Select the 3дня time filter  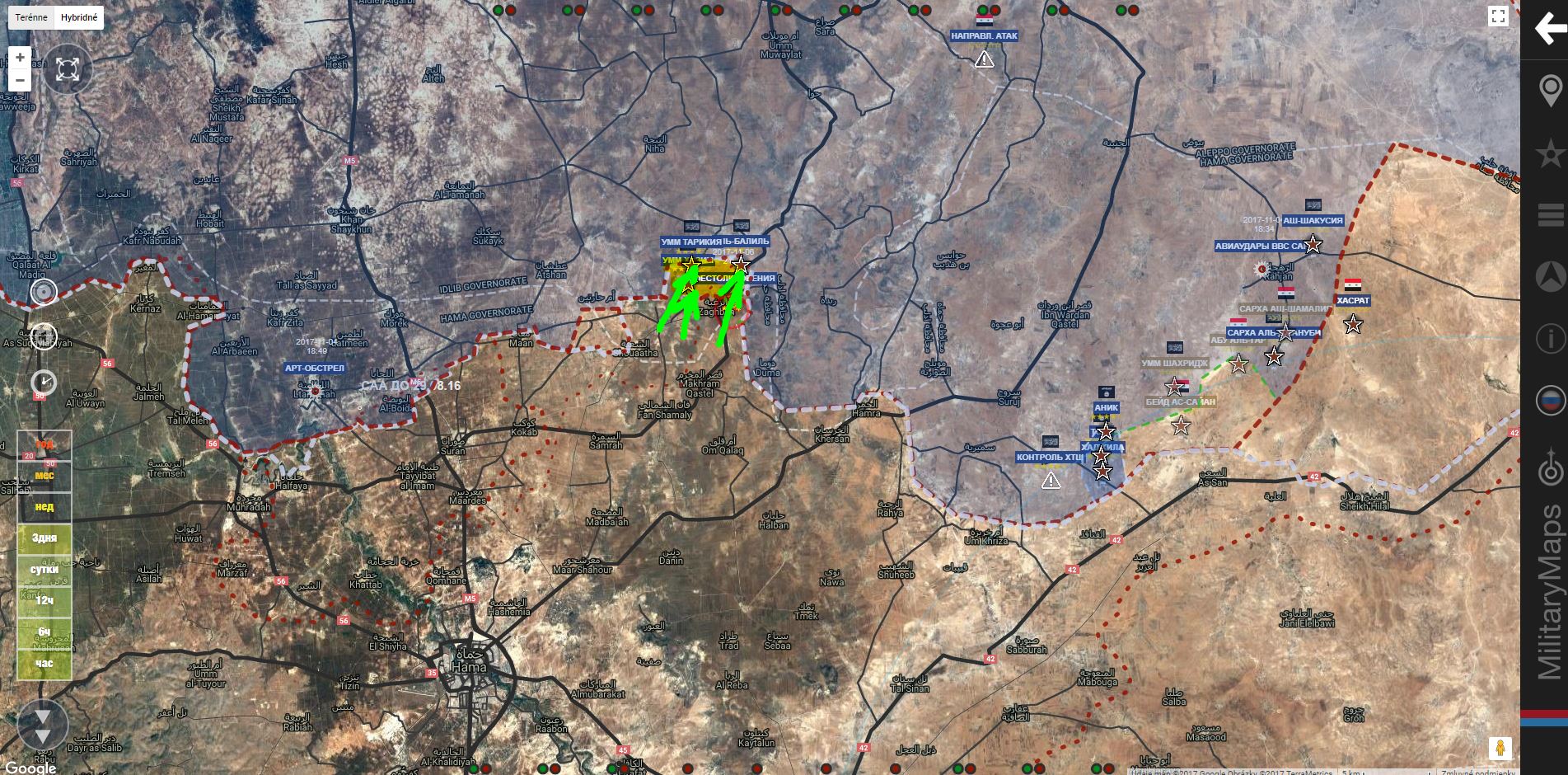[x=44, y=538]
